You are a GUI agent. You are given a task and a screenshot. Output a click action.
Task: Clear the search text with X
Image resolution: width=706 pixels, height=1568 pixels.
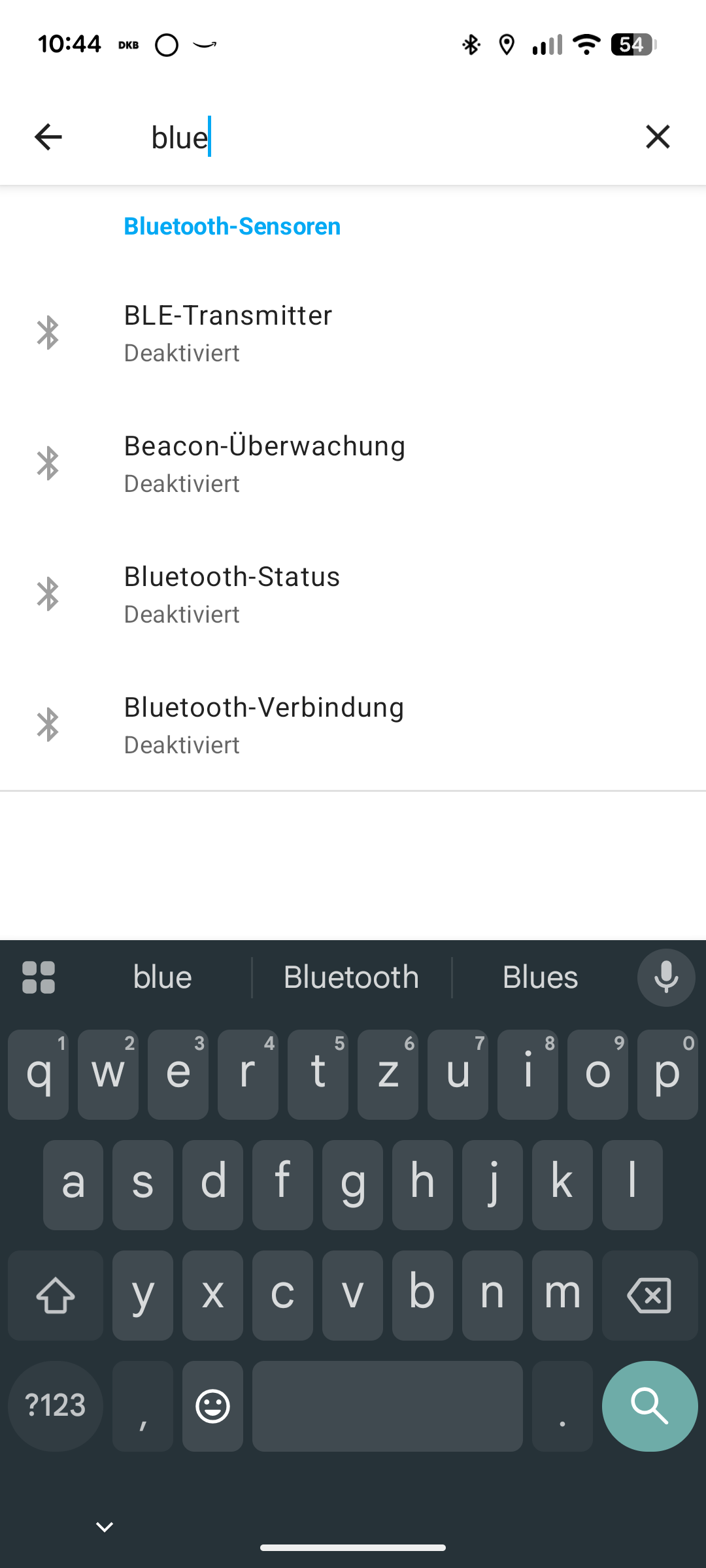pyautogui.click(x=658, y=137)
